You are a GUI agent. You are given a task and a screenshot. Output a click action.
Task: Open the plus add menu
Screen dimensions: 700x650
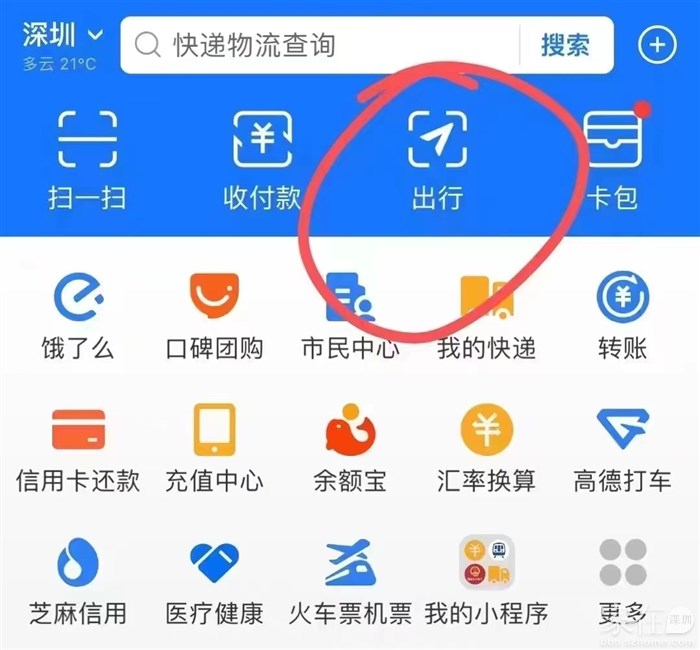click(657, 45)
